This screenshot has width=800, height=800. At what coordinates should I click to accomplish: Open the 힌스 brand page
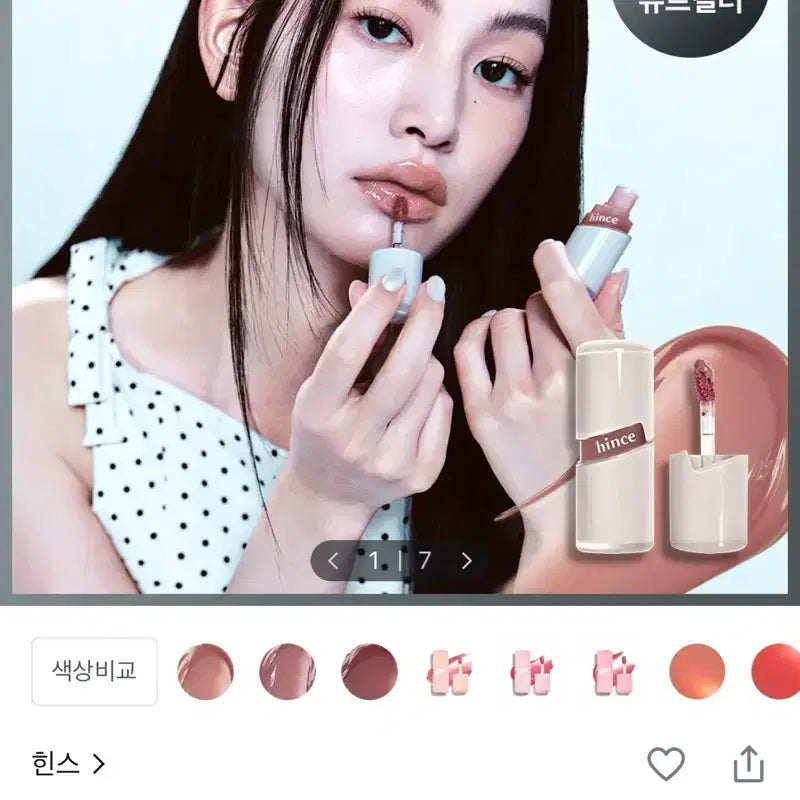[68, 765]
